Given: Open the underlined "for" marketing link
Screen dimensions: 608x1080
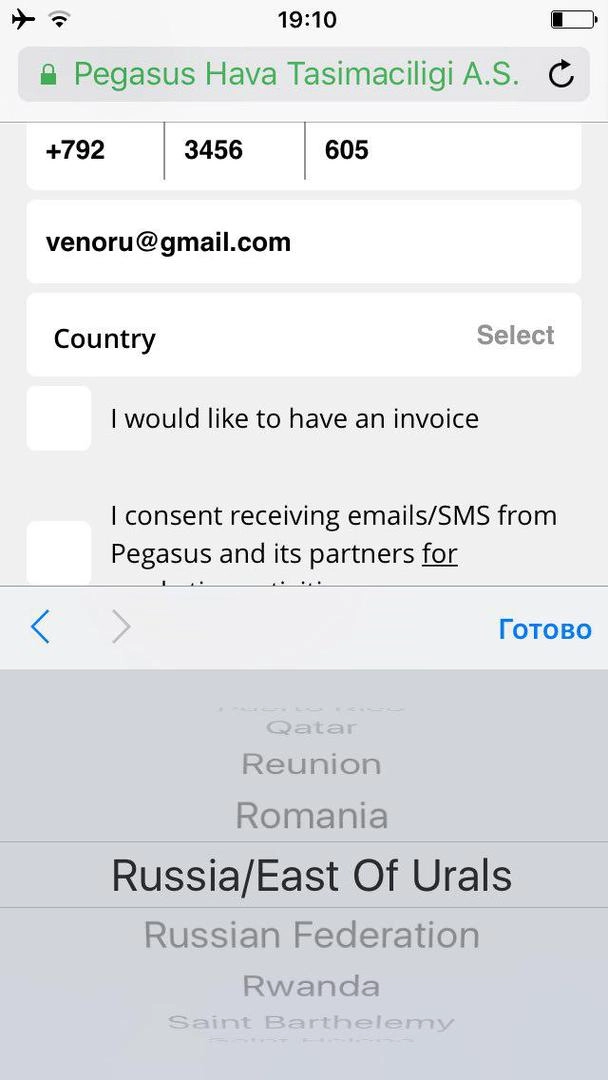Looking at the screenshot, I should (x=440, y=553).
